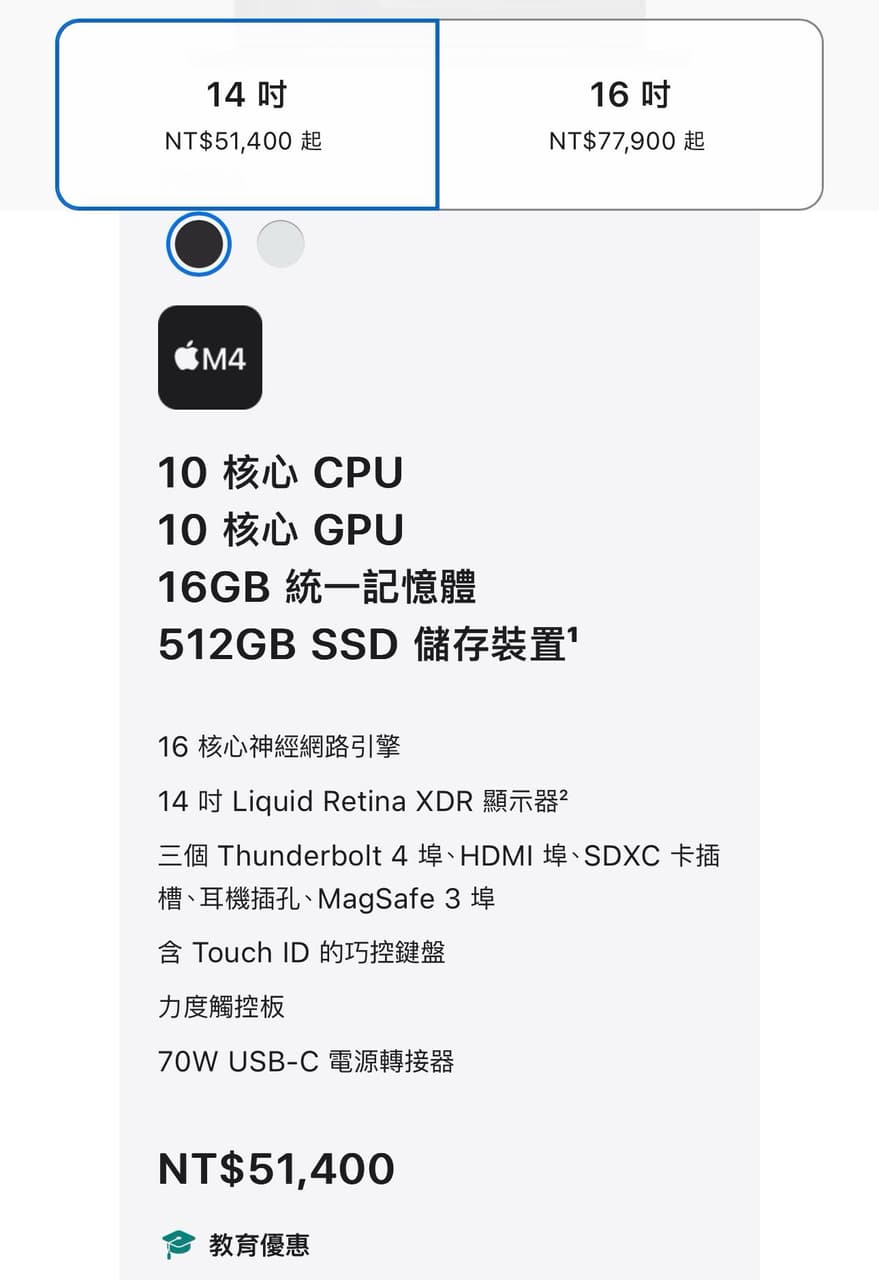Choose the silver color swatch

point(280,243)
